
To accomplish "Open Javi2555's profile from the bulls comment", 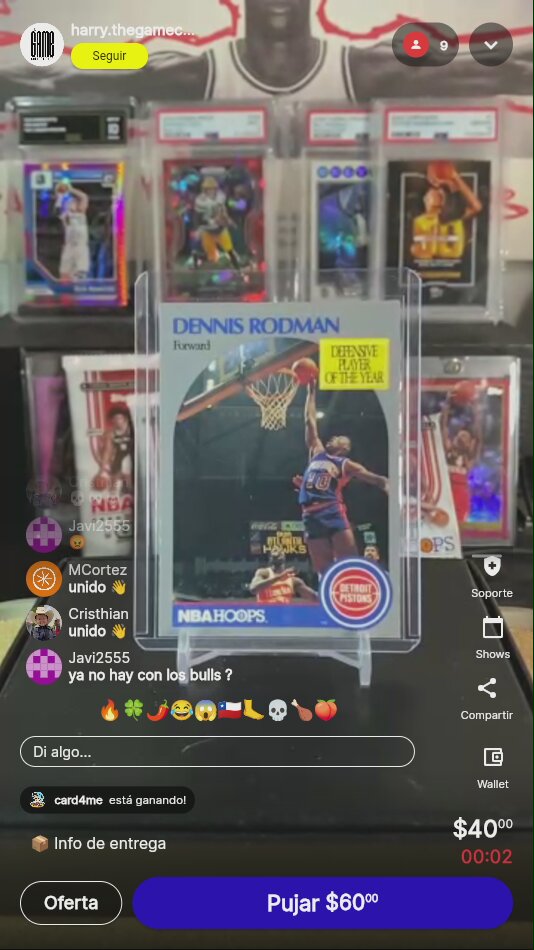I will (x=44, y=666).
